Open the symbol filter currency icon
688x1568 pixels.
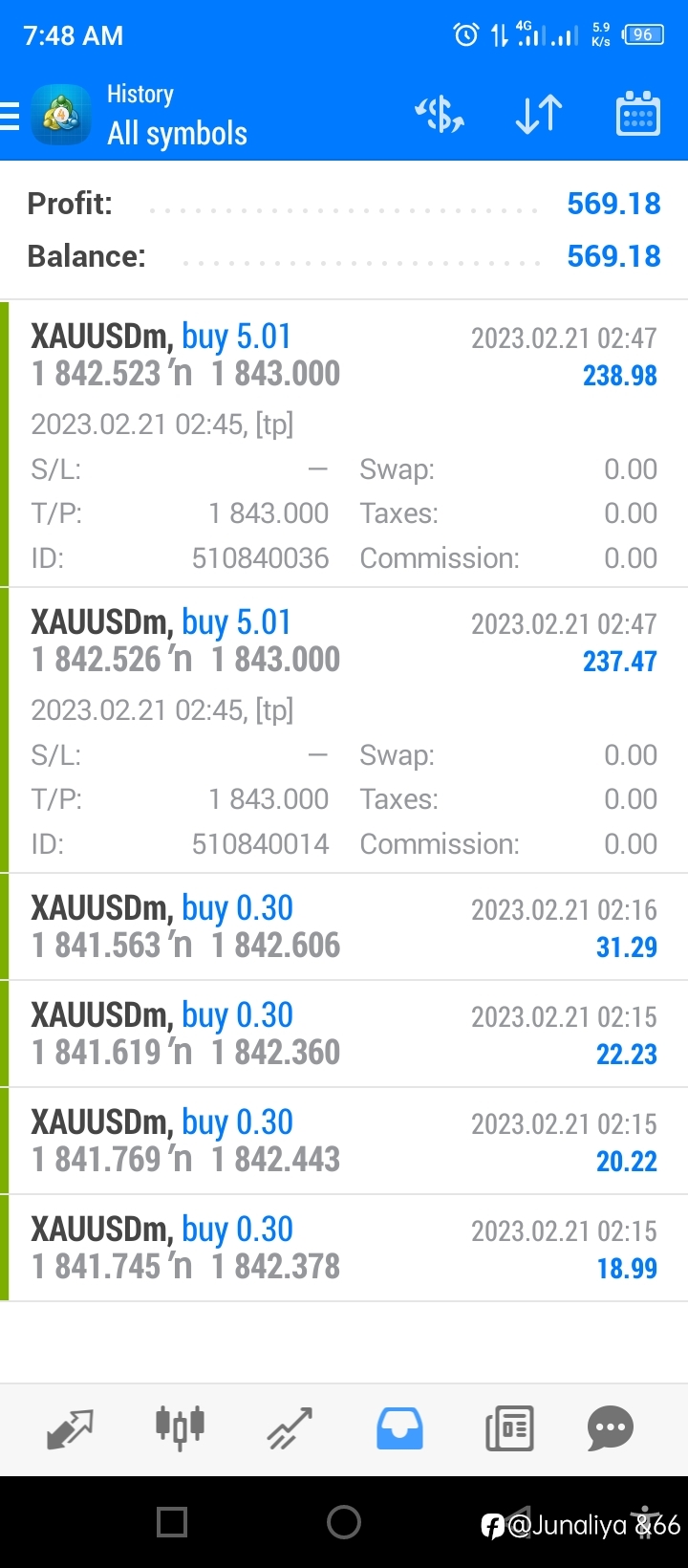[x=440, y=115]
